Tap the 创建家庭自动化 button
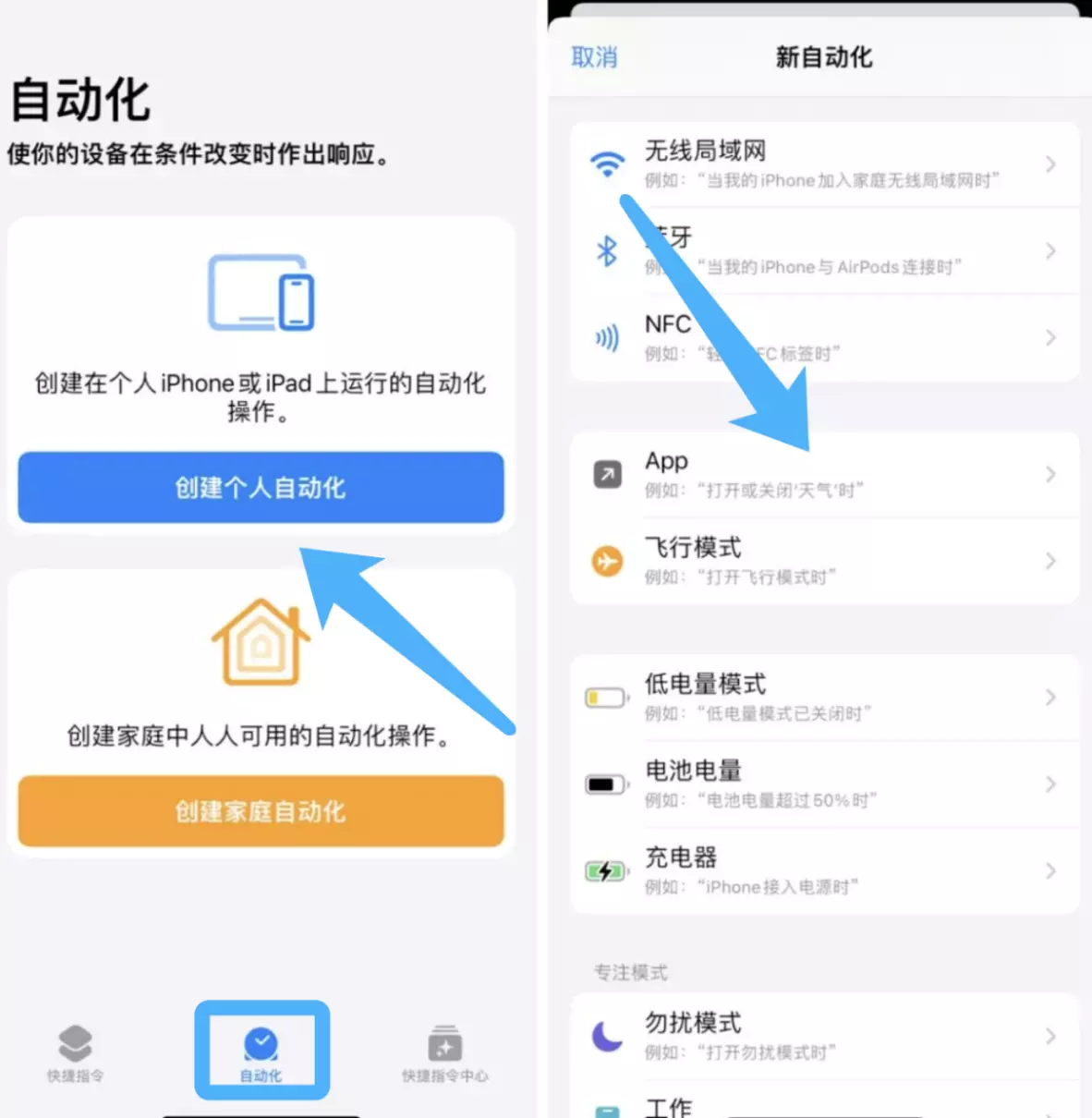Image resolution: width=1092 pixels, height=1118 pixels. (x=261, y=811)
